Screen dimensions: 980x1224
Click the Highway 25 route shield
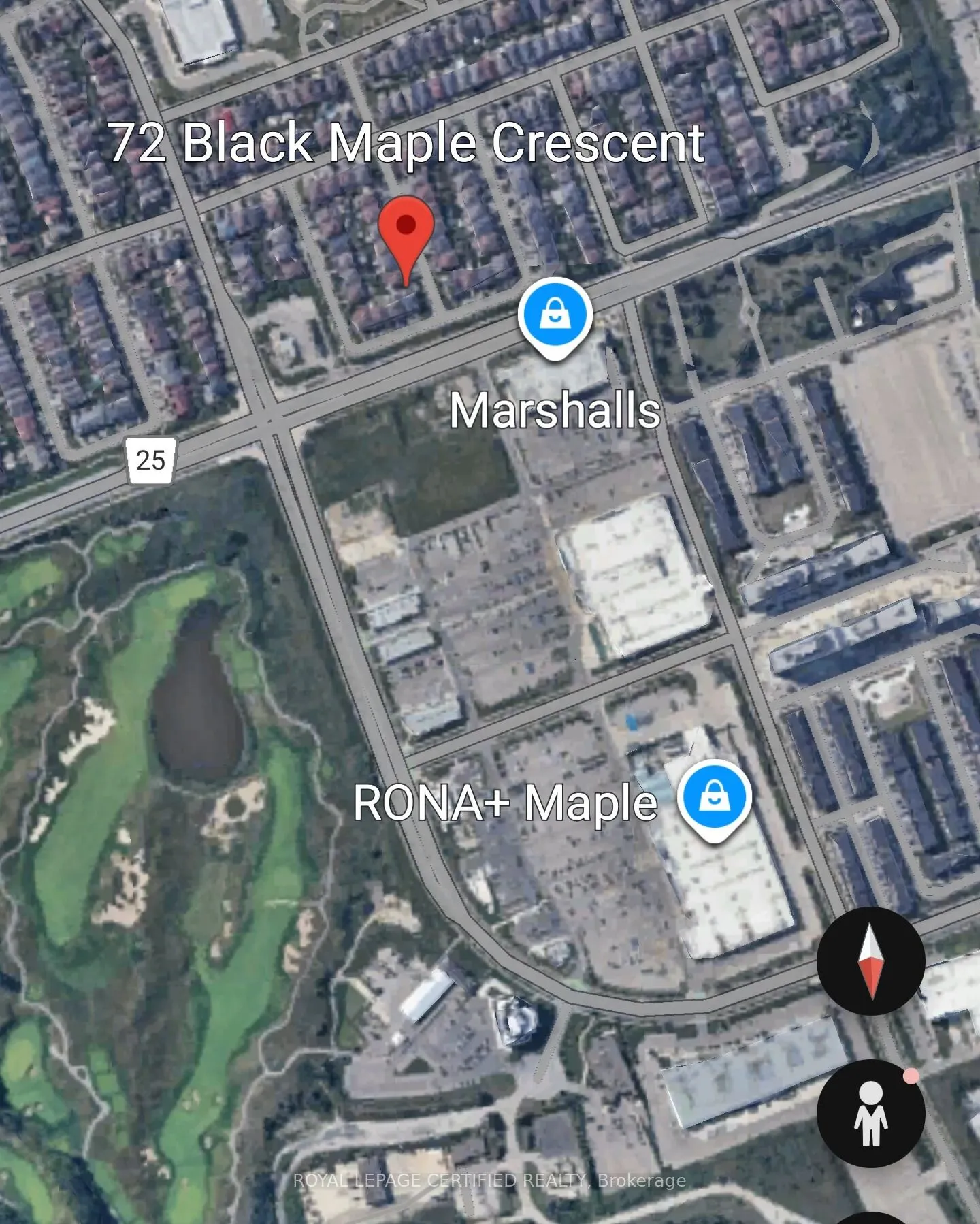[152, 461]
